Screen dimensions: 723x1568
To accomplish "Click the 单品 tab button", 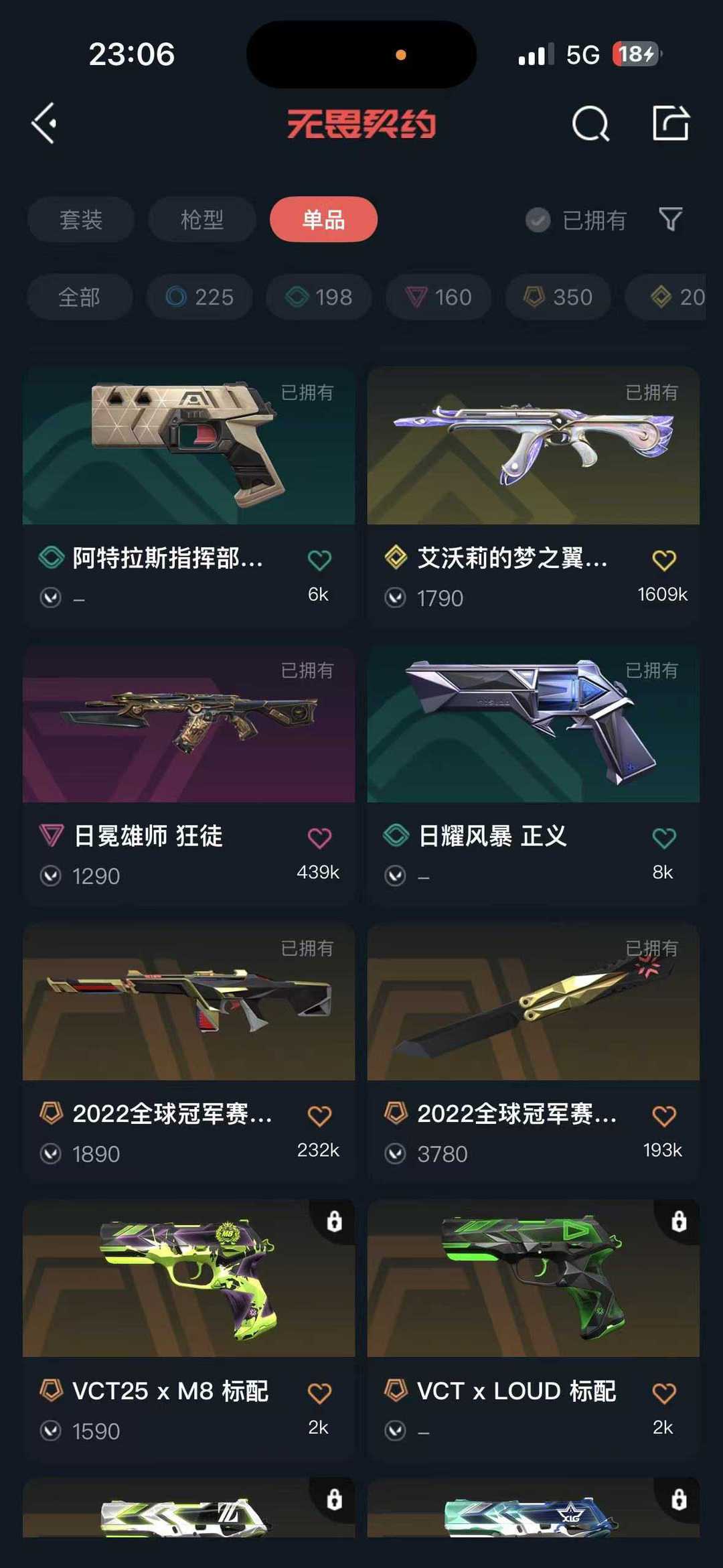I will [x=323, y=219].
